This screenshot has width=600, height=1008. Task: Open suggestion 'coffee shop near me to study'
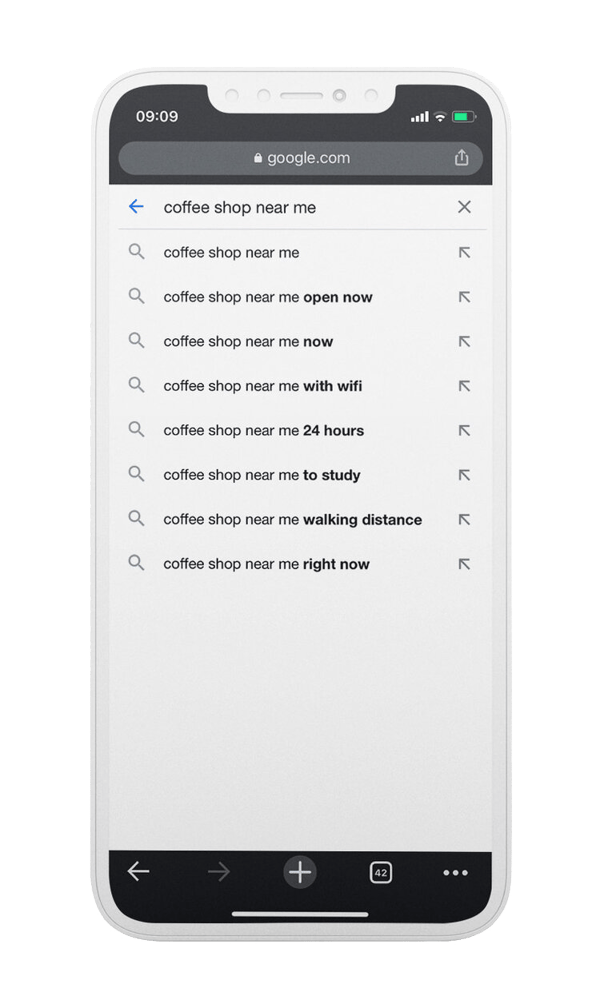click(x=262, y=475)
